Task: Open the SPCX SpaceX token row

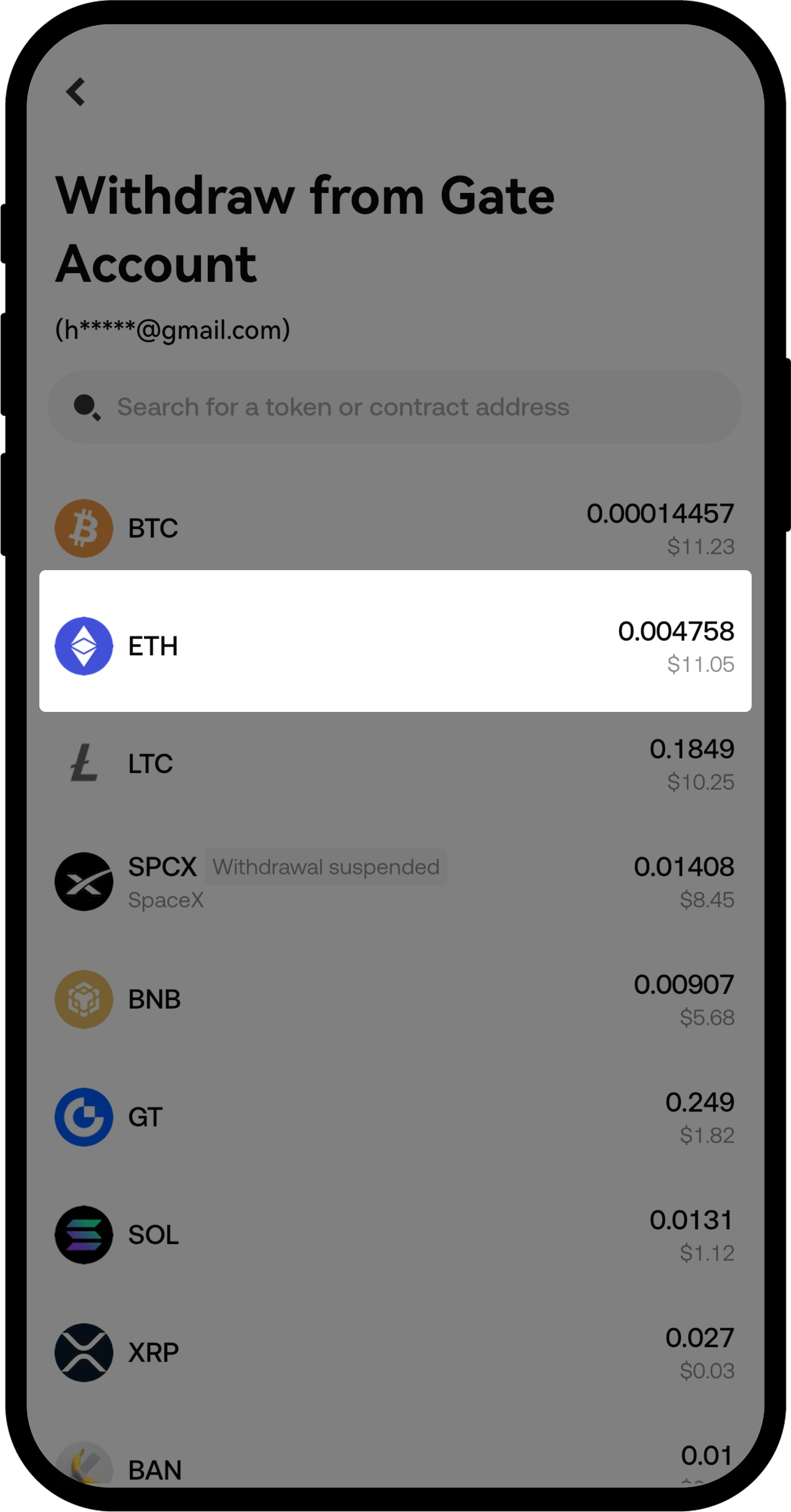Action: 394,882
